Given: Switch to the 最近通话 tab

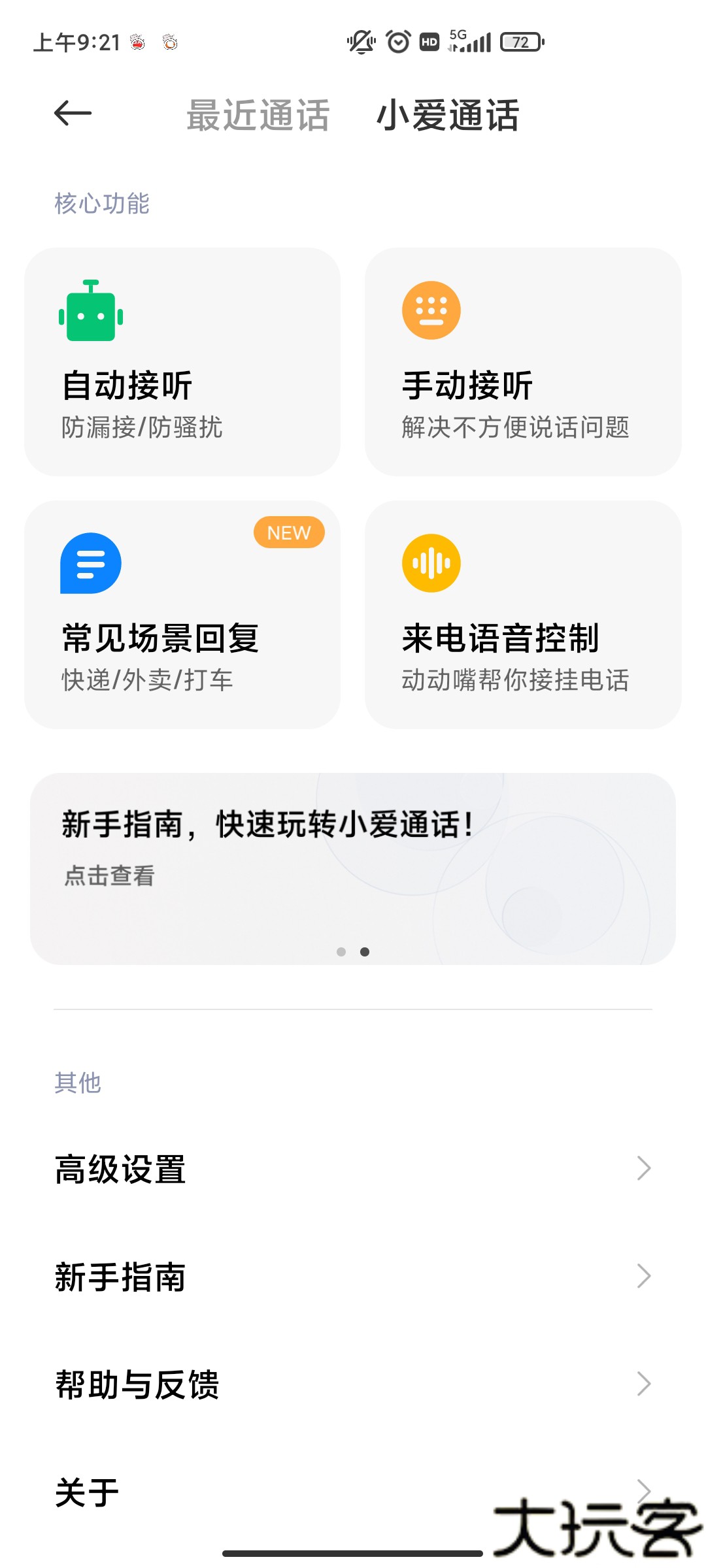Looking at the screenshot, I should tap(258, 114).
